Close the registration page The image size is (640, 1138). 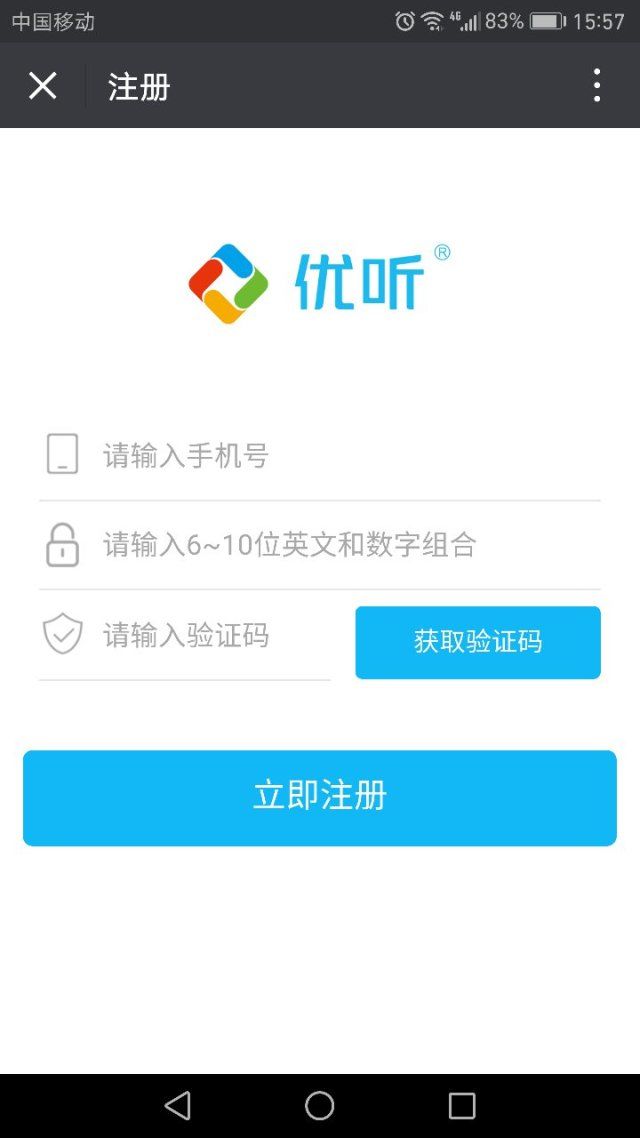click(42, 86)
